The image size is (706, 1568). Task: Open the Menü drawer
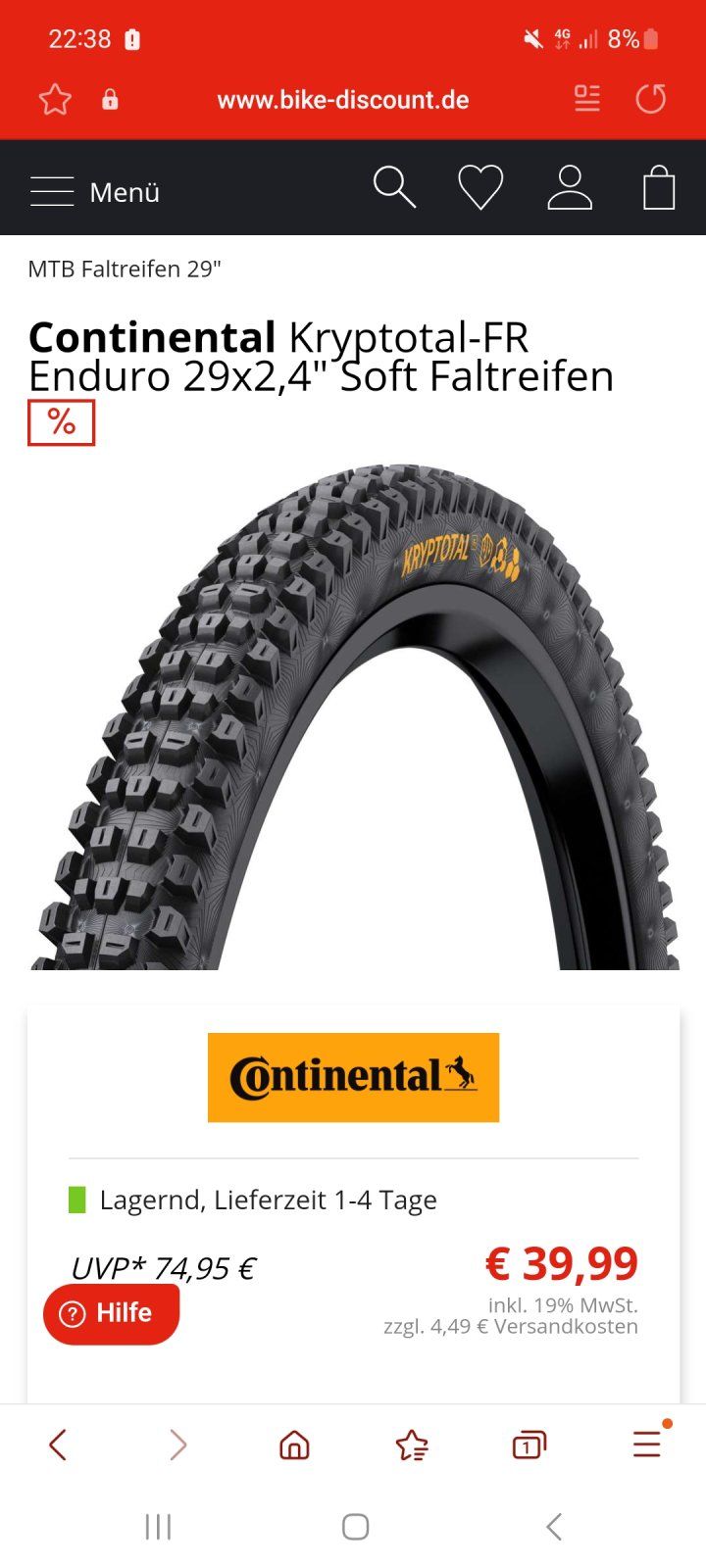click(x=95, y=192)
